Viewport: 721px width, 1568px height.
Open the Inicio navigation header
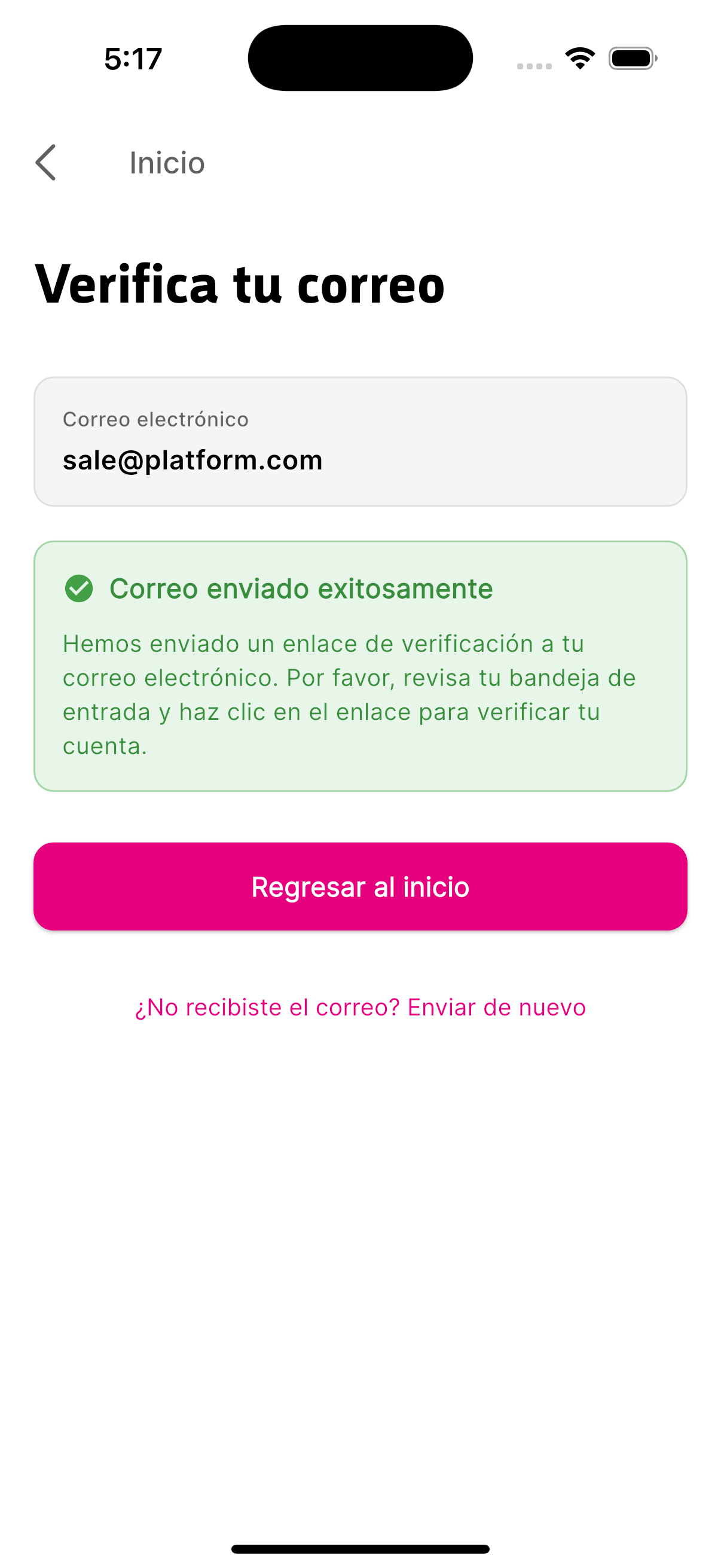[167, 163]
